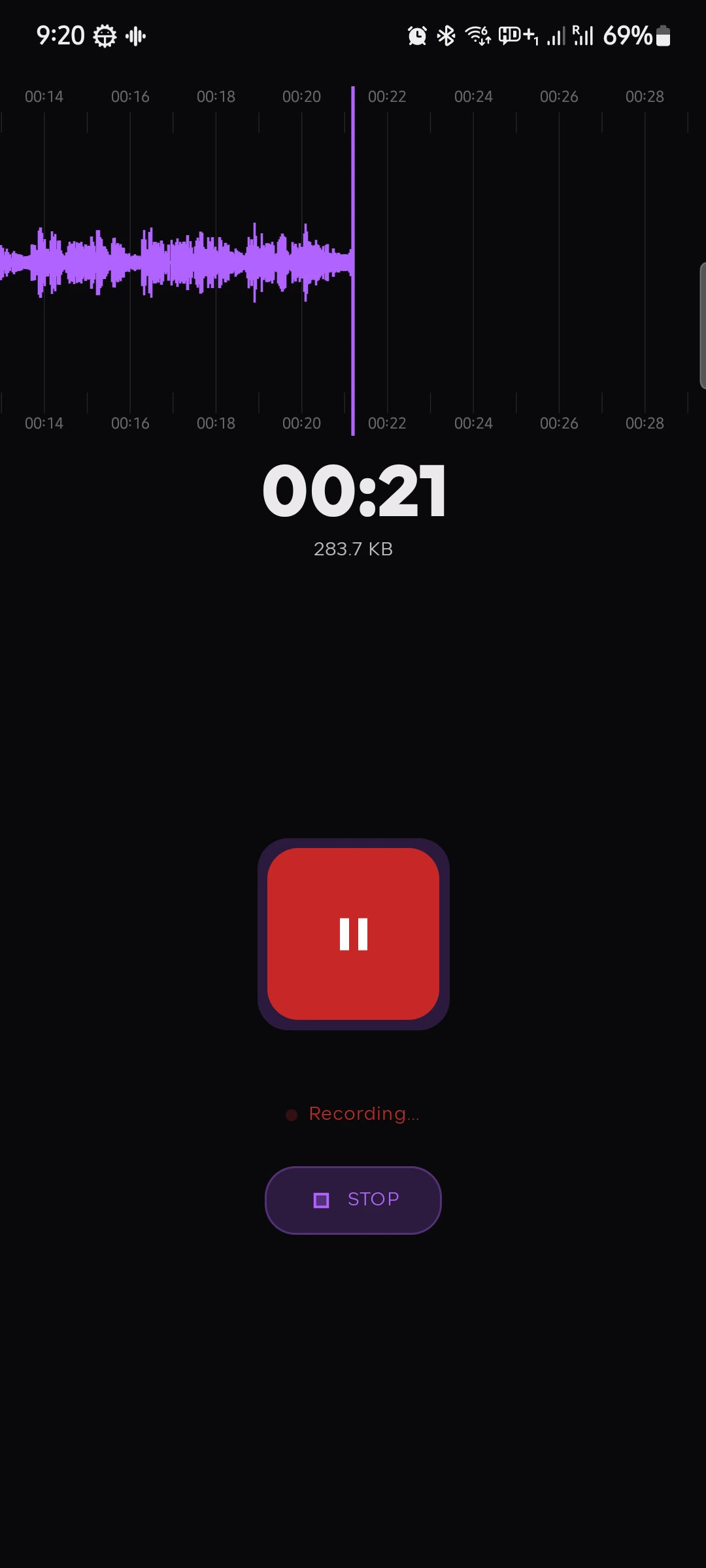Select the Bluetooth status icon
Image resolution: width=706 pixels, height=1568 pixels.
[446, 36]
